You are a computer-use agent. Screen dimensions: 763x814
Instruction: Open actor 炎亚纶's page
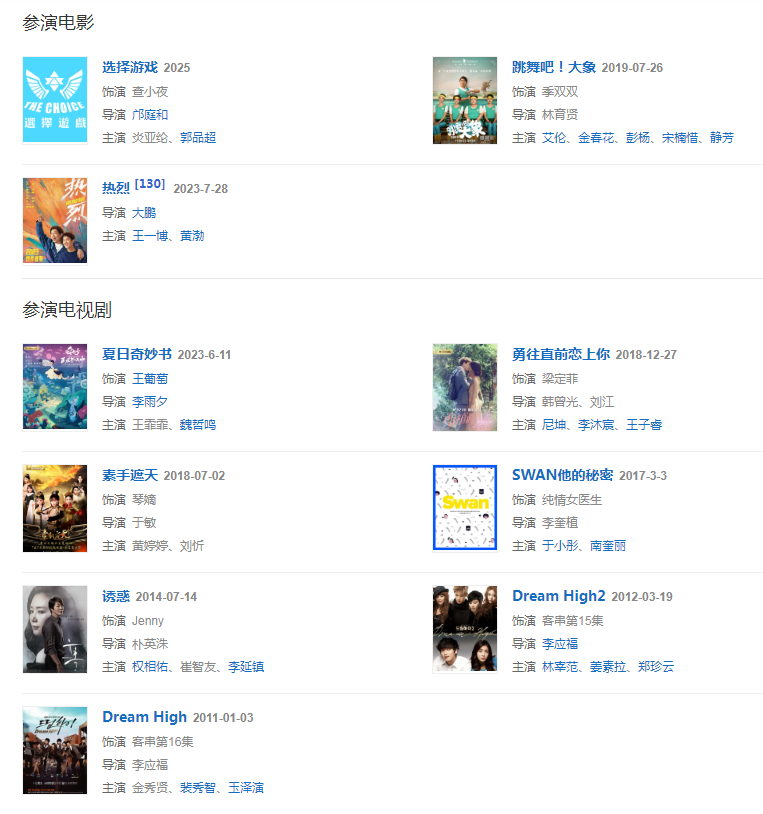pyautogui.click(x=152, y=137)
